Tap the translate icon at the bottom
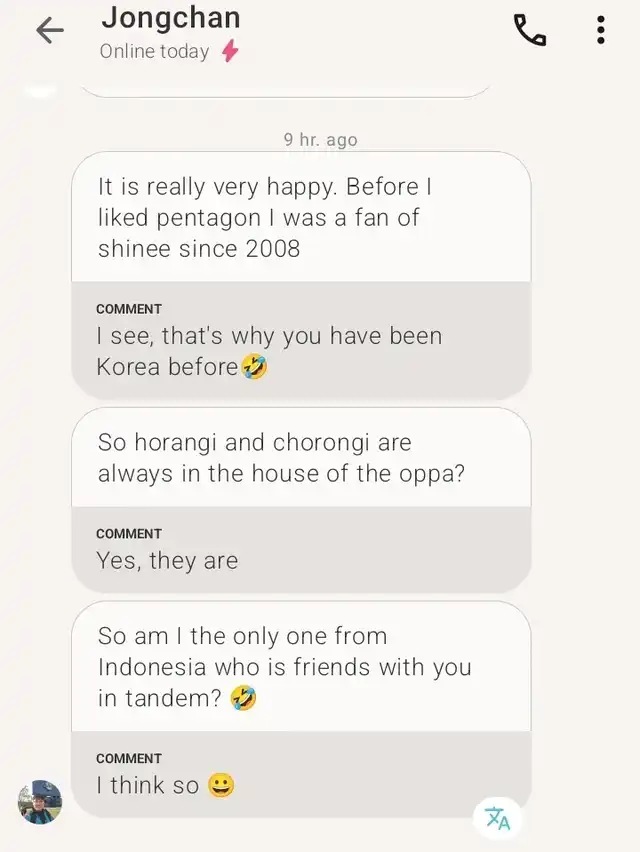Viewport: 640px width, 852px height. tap(497, 818)
